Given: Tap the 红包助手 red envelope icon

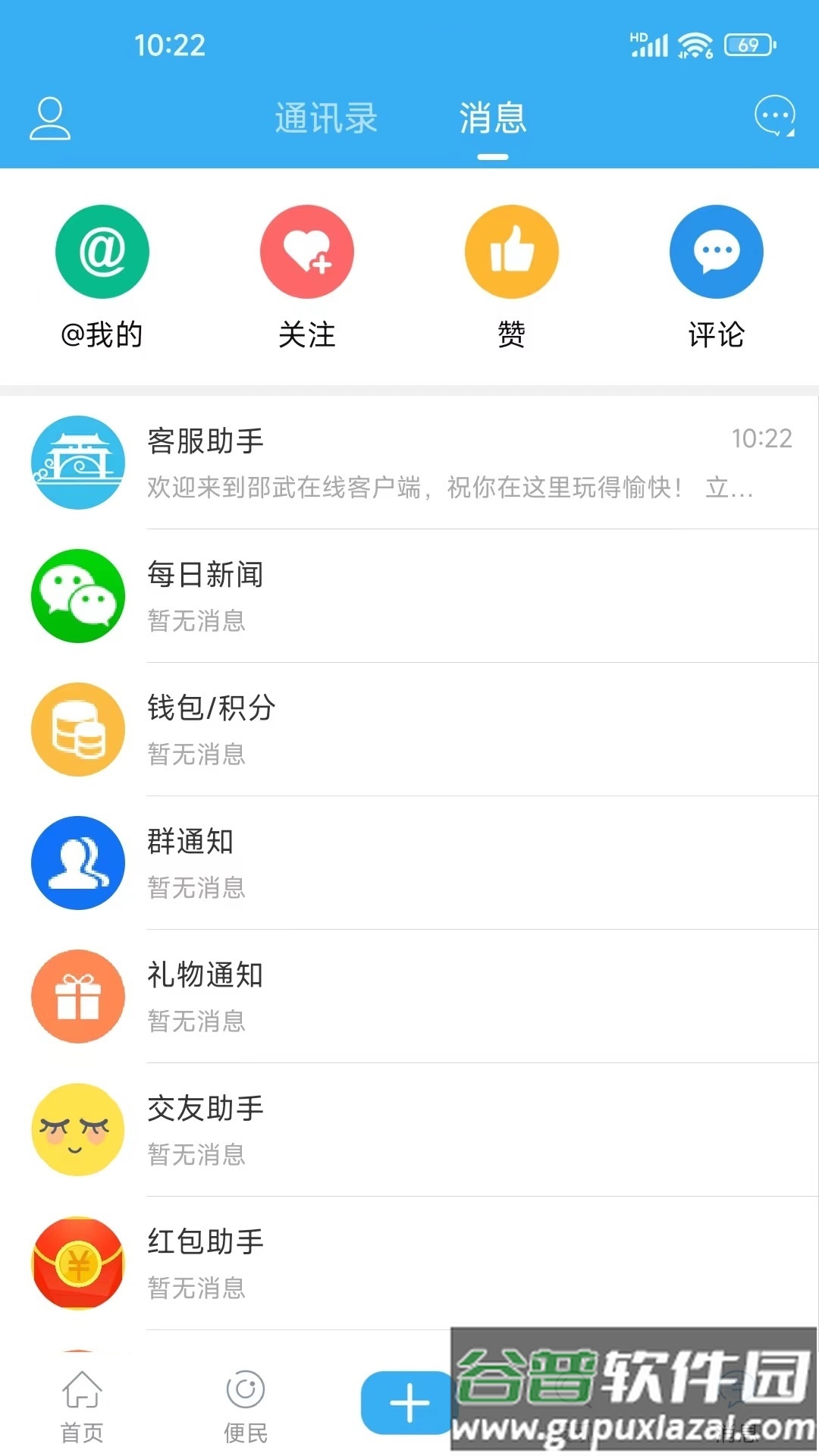Looking at the screenshot, I should [77, 1263].
